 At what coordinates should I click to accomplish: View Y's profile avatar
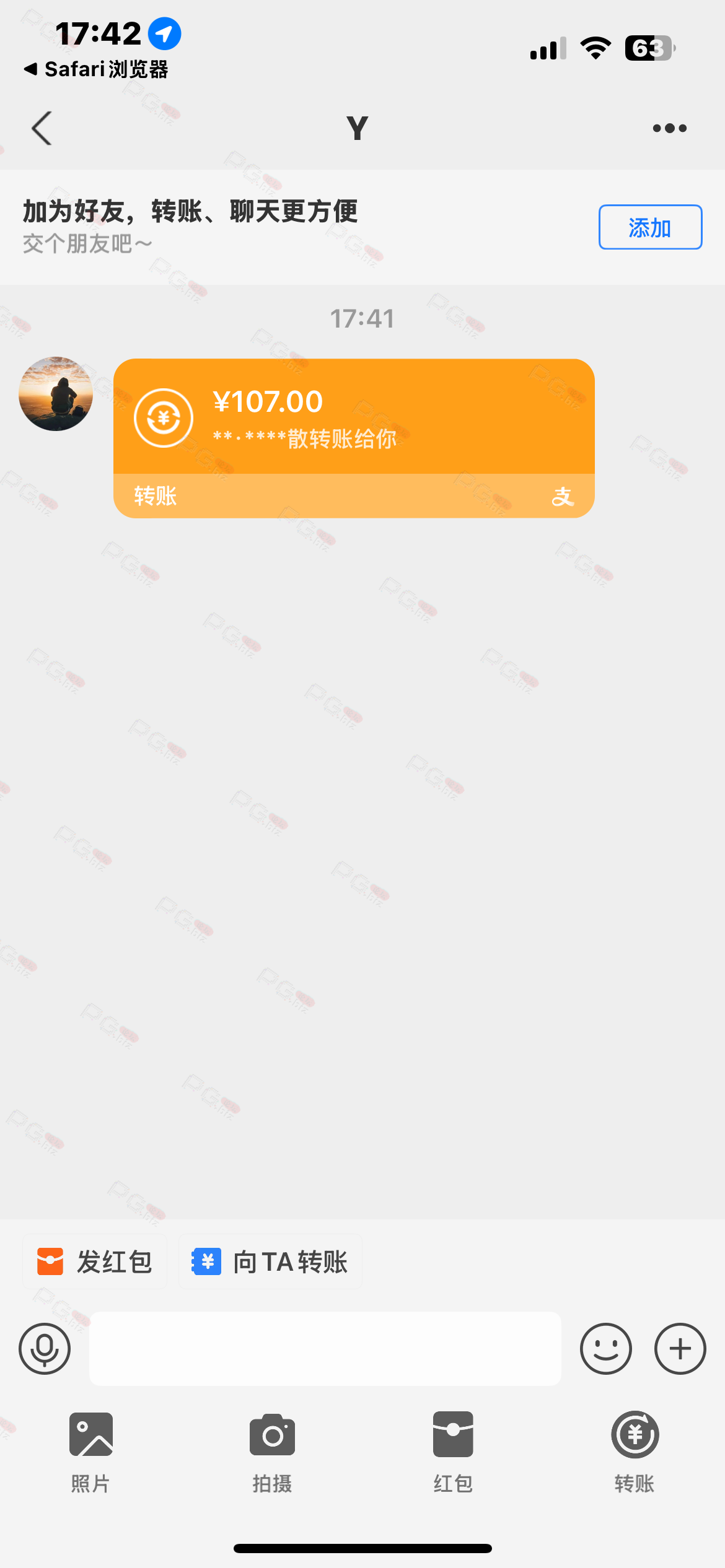click(56, 393)
